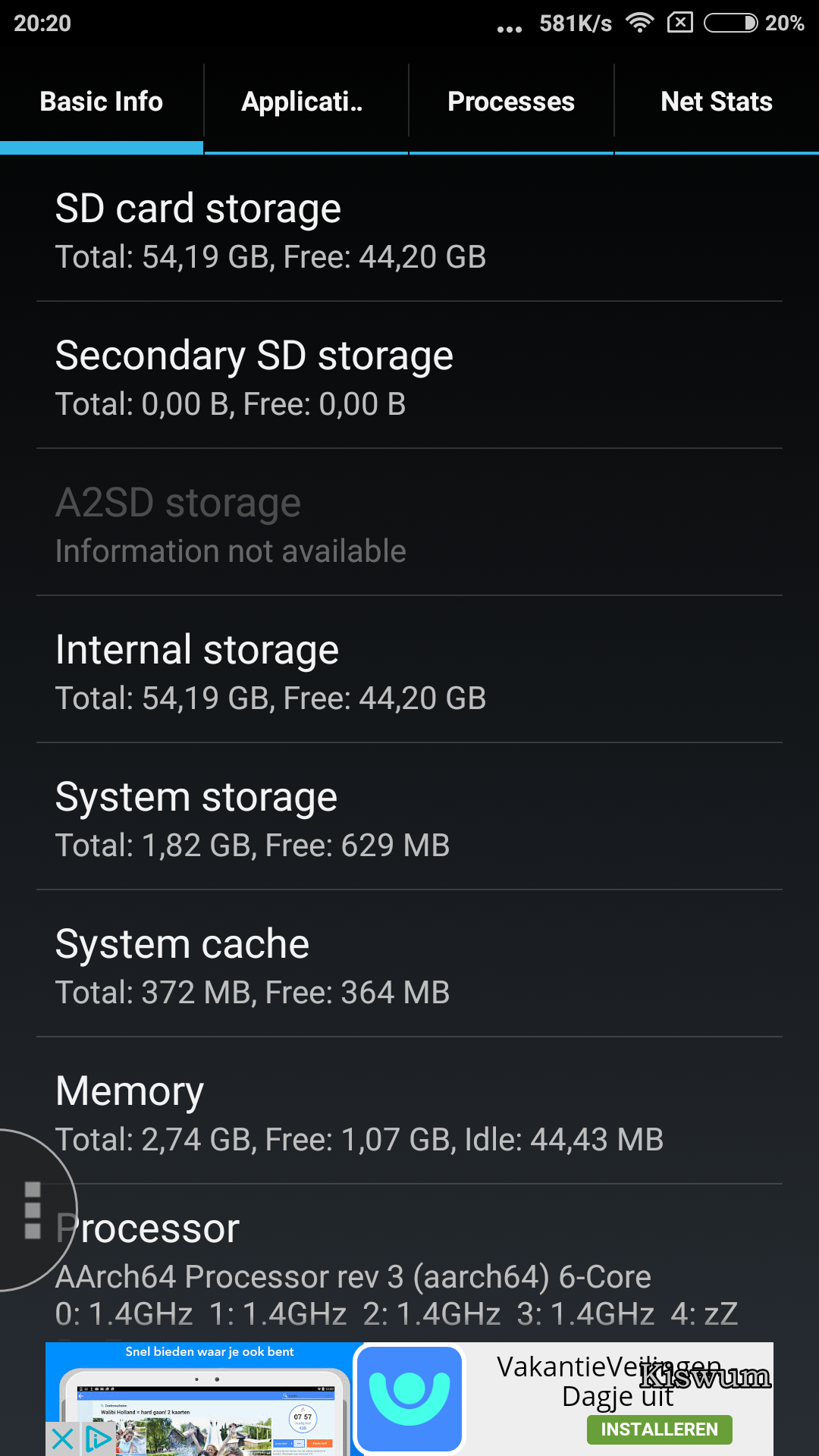
Task: Open System storage row
Action: click(x=409, y=817)
